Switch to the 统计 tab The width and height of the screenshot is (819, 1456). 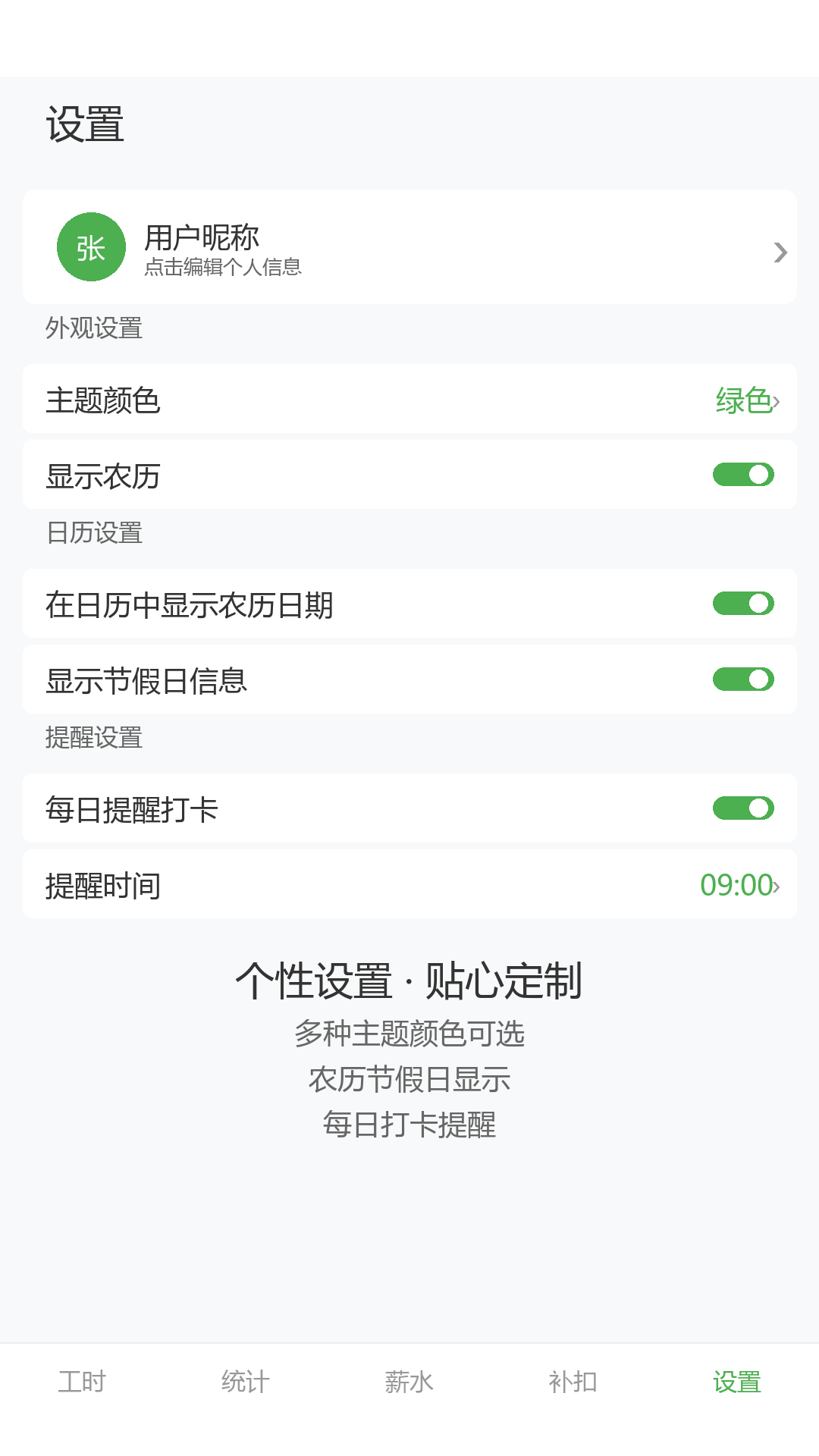[245, 1382]
